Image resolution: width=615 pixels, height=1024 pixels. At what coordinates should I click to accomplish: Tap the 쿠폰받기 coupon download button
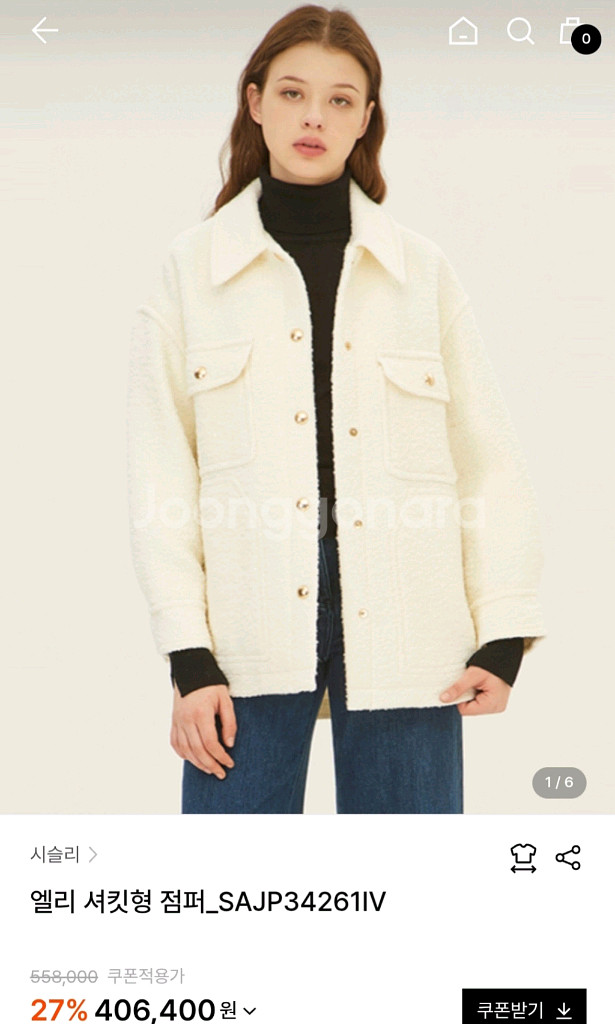click(524, 1008)
